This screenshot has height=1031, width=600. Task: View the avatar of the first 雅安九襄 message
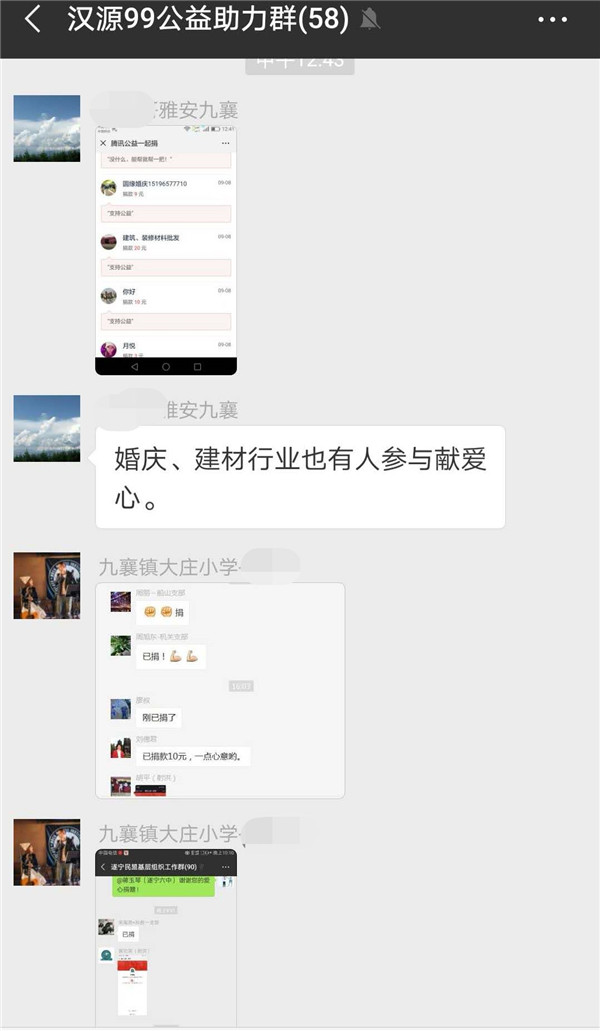(x=47, y=129)
